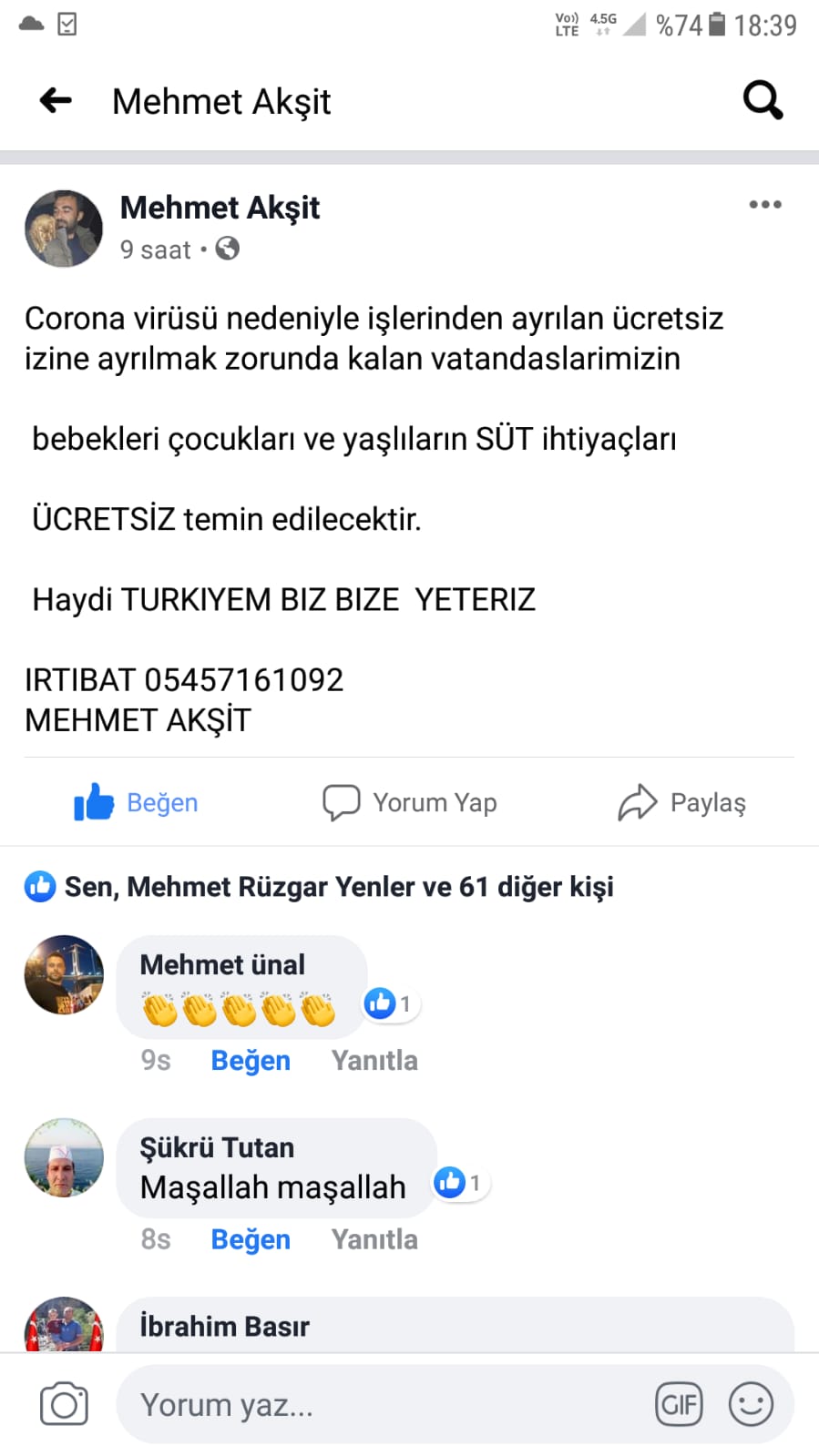The image size is (819, 1456).
Task: Go back using the arrow icon
Action: pyautogui.click(x=56, y=100)
